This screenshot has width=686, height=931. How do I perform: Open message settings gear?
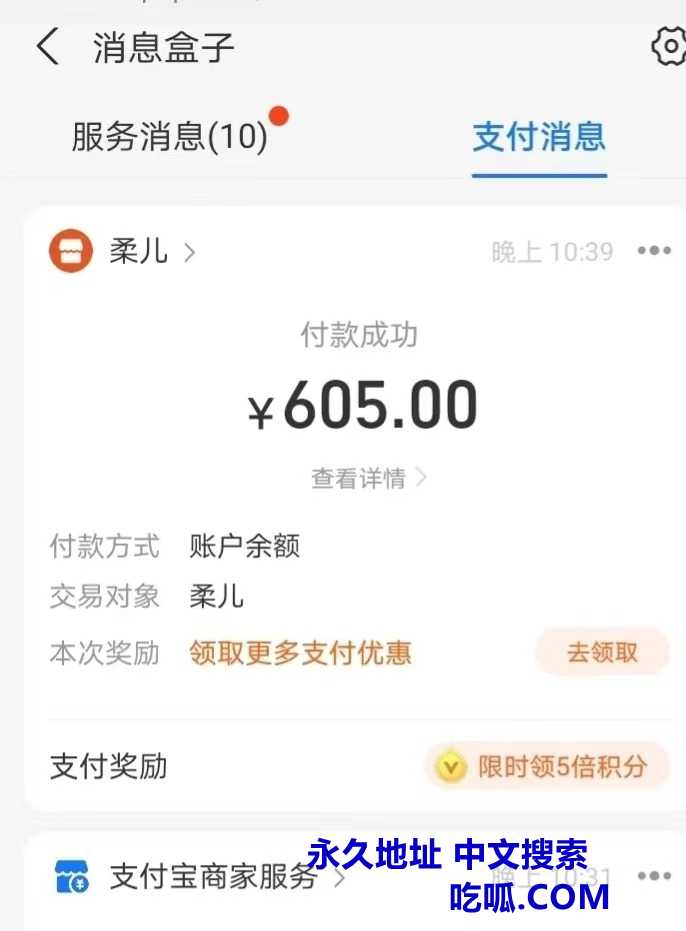[668, 47]
